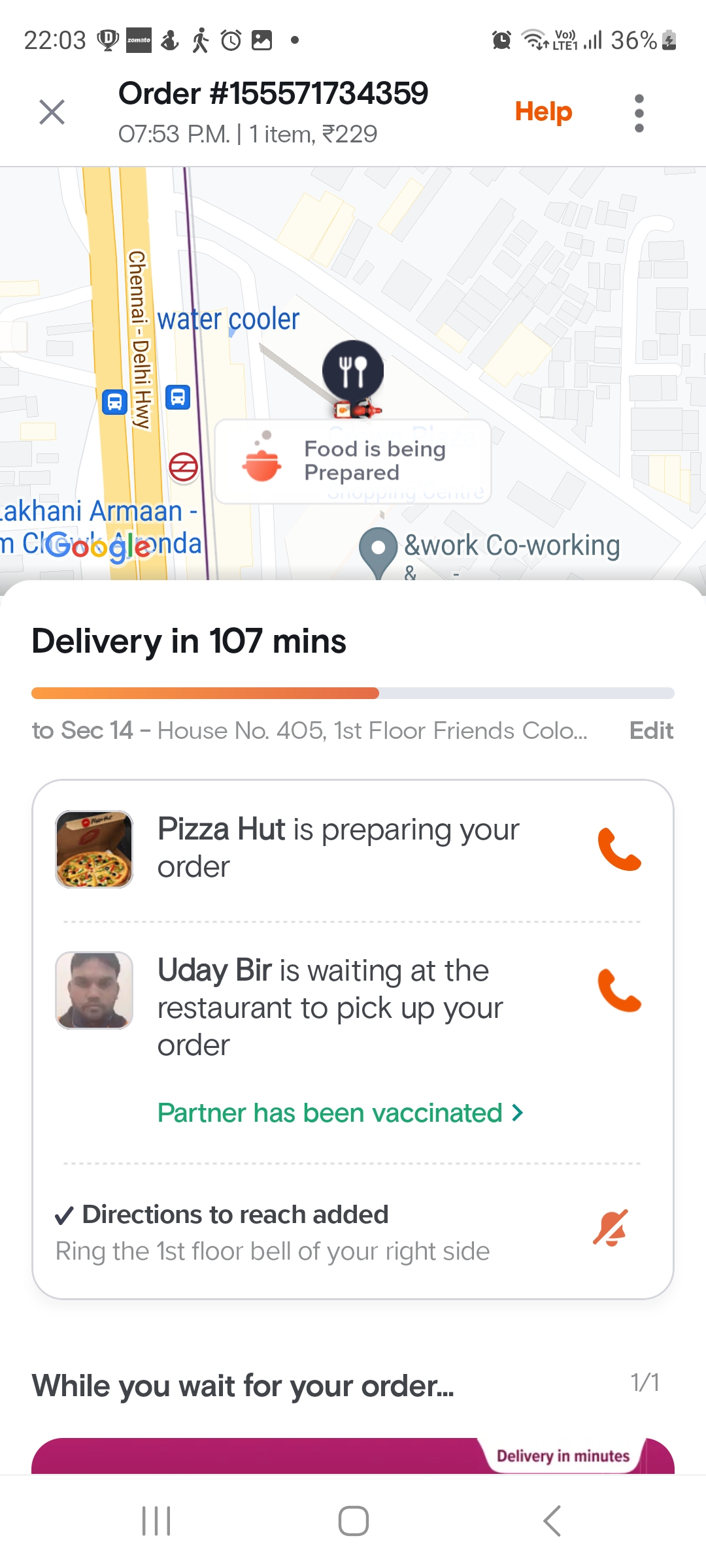Edit the delivery address
Screen dimensions: 706x1568
click(650, 730)
